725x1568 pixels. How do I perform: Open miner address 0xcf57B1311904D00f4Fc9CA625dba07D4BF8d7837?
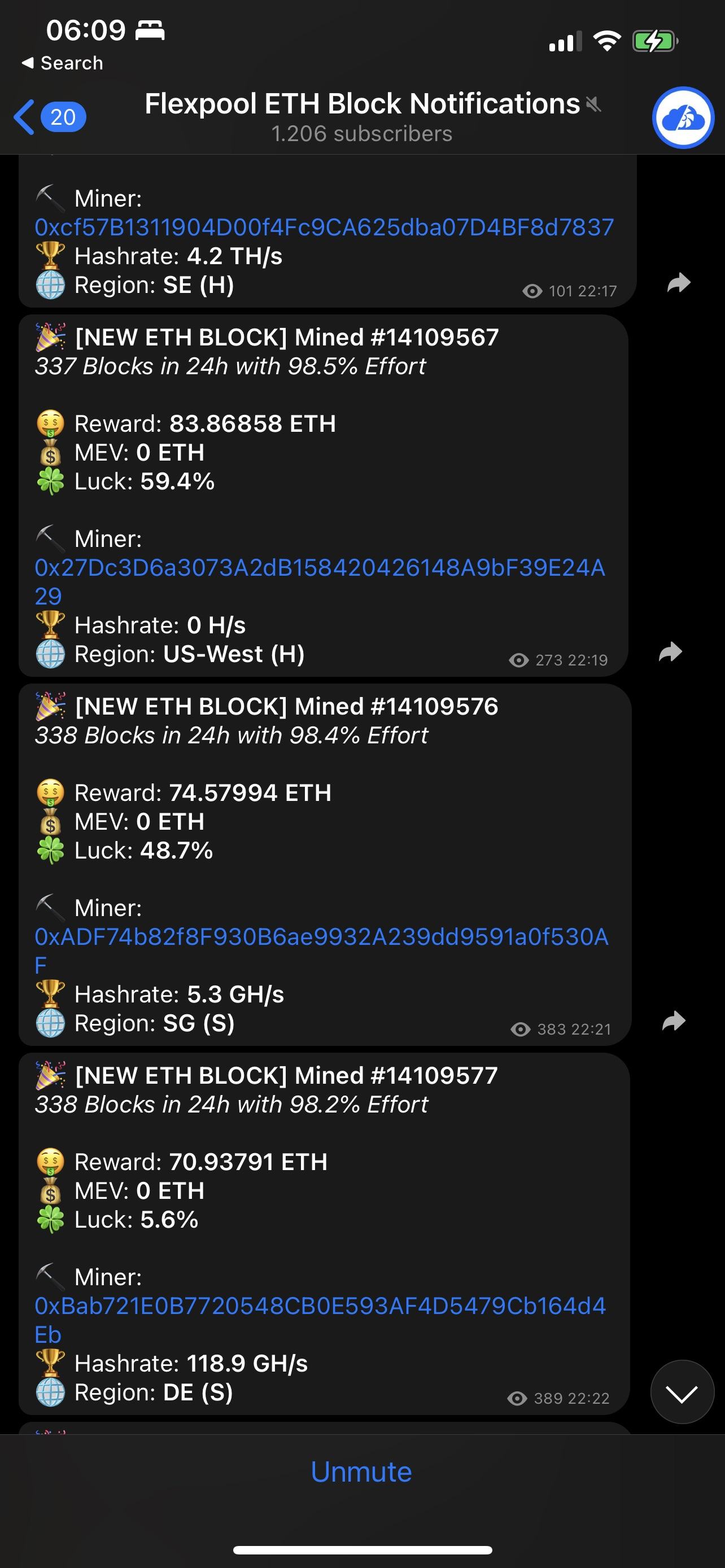pyautogui.click(x=324, y=227)
